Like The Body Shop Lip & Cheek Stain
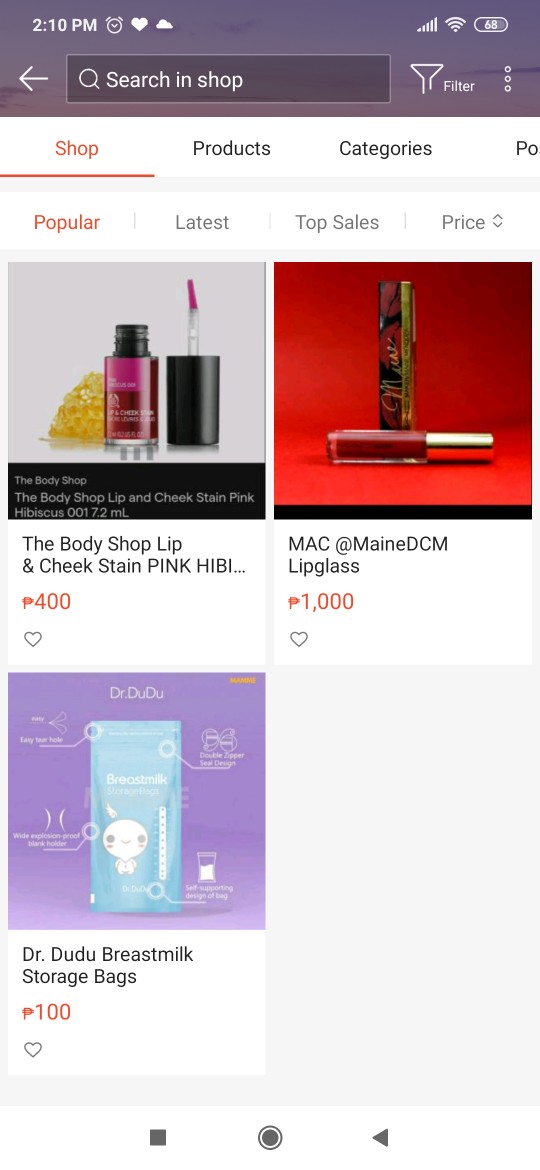The width and height of the screenshot is (540, 1170). point(33,639)
